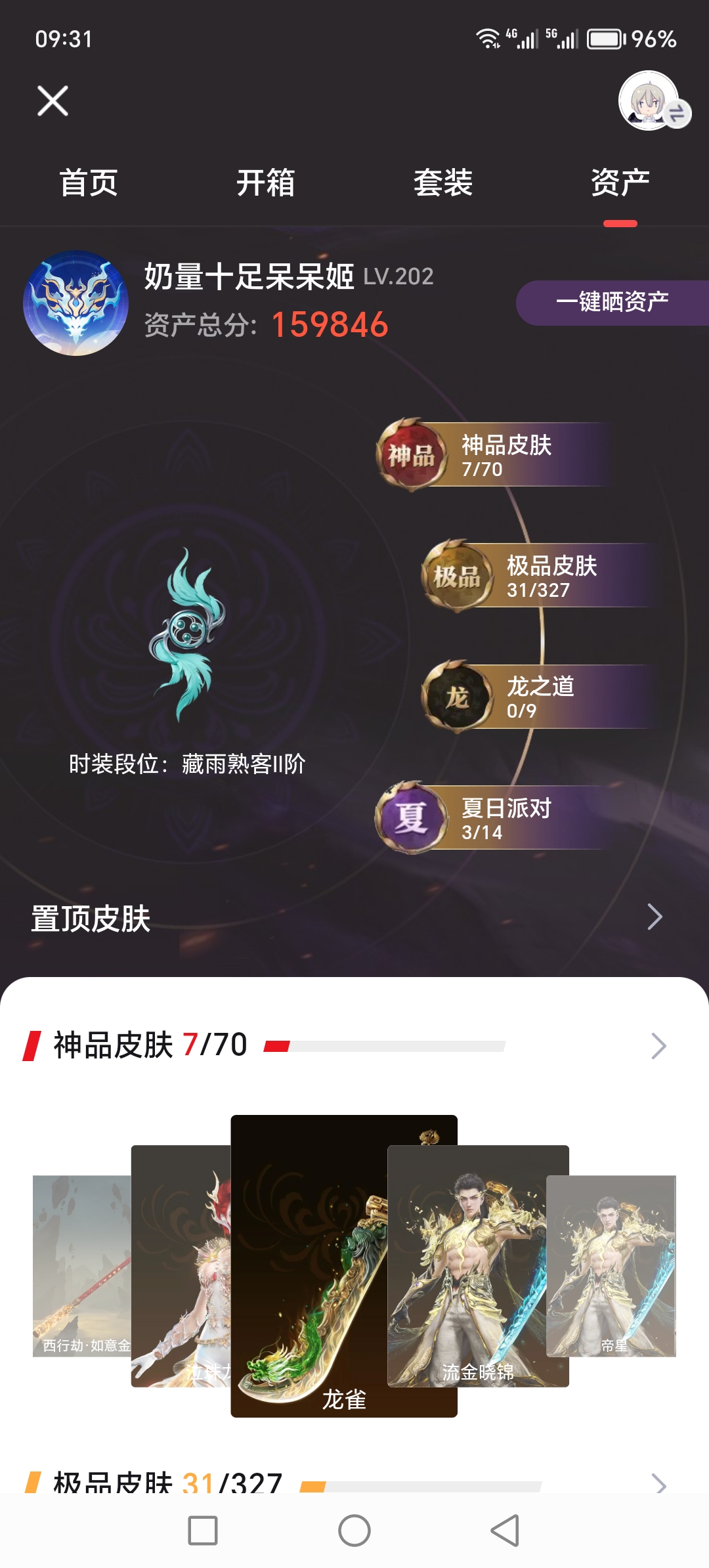Select the 资产 tab
709x1568 pixels.
click(620, 183)
